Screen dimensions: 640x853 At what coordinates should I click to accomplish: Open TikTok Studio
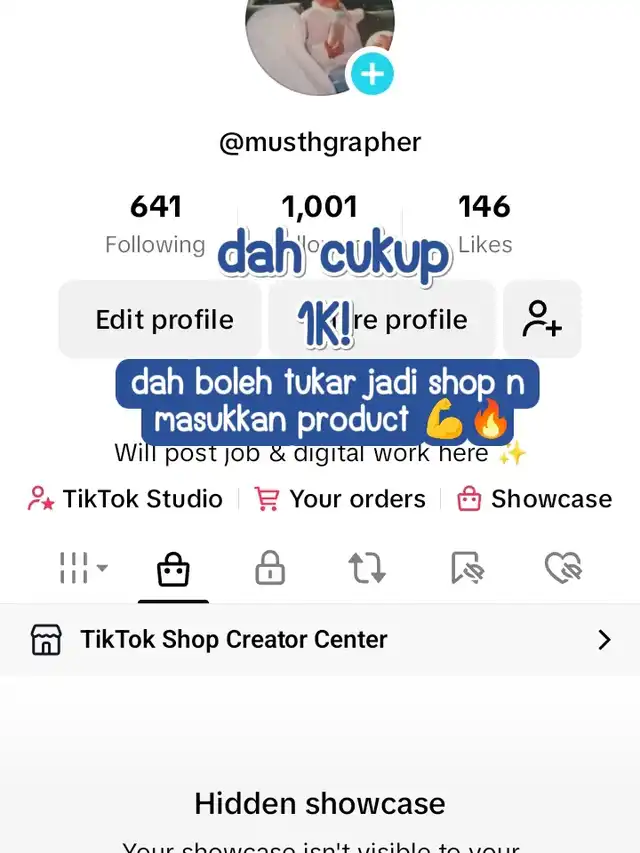126,499
